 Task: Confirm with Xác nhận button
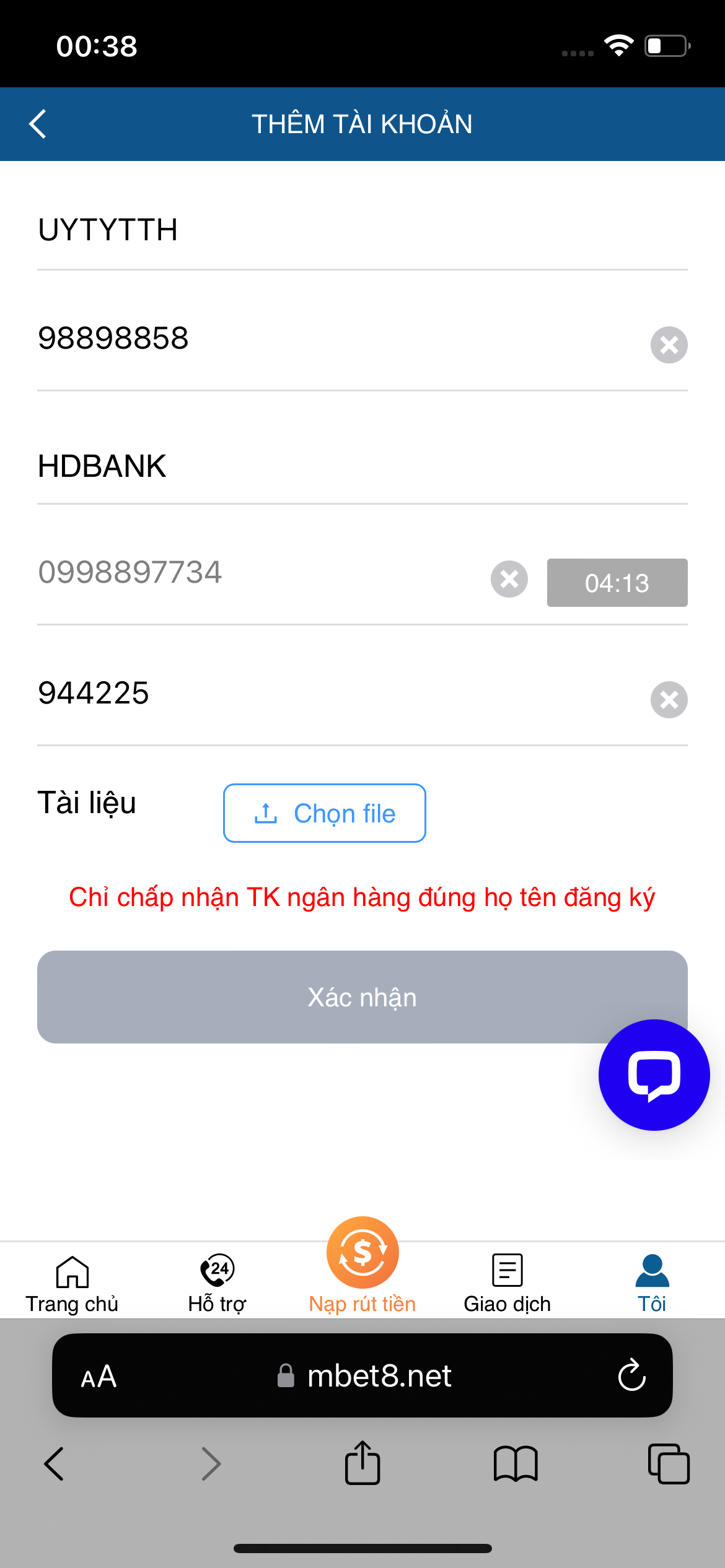coord(362,997)
